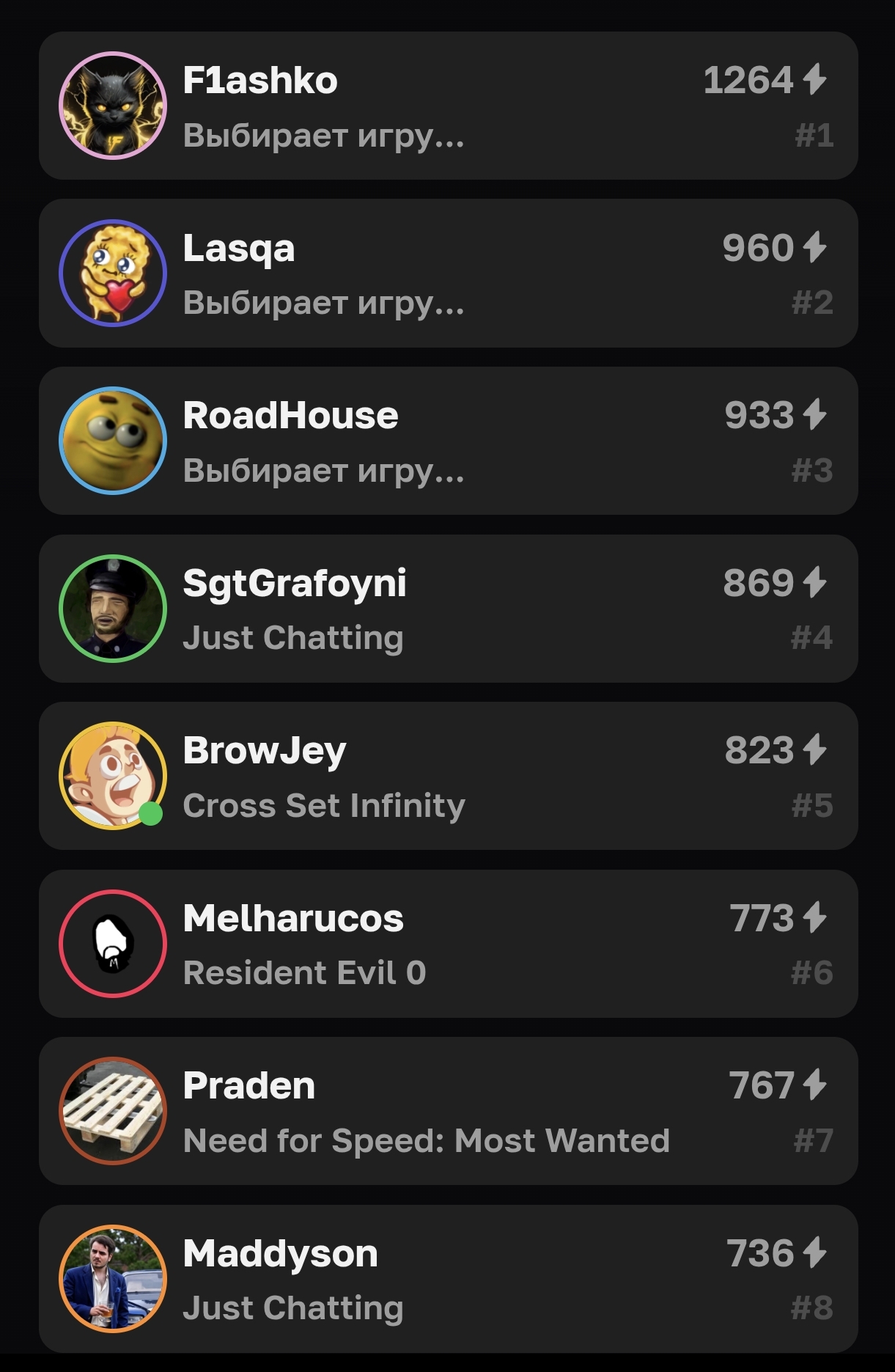
Task: Open RoadHouse's streamer card
Action: tap(447, 441)
